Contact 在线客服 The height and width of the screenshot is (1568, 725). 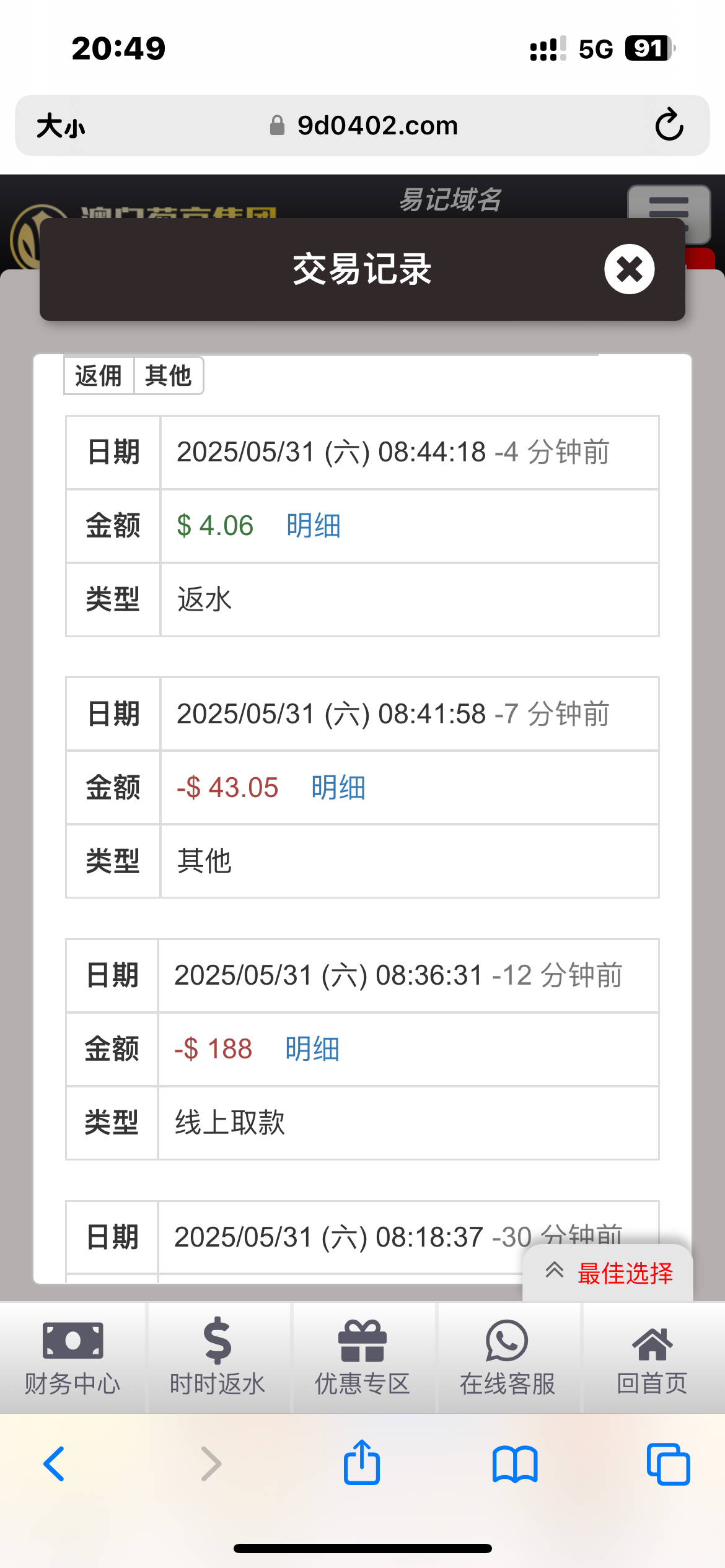pos(507,1357)
